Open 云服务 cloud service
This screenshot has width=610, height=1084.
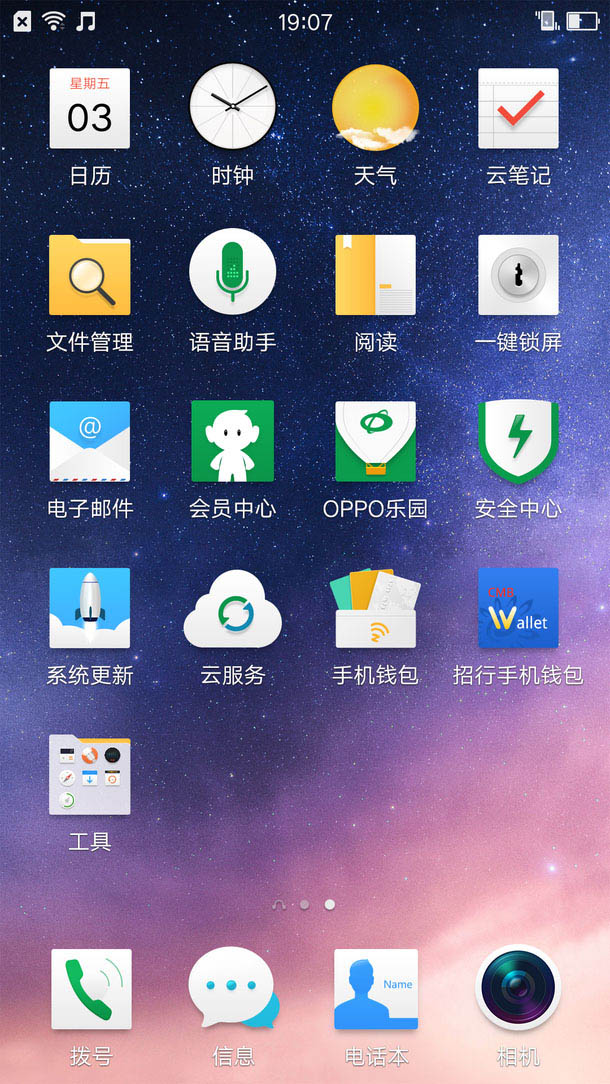233,608
